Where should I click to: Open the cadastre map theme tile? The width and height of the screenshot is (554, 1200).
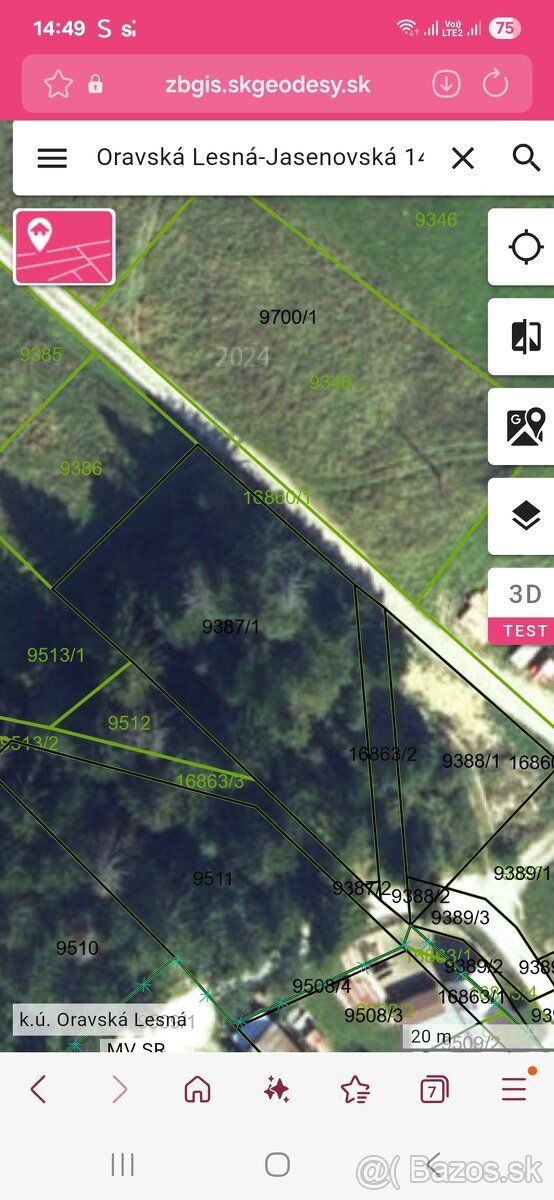point(64,247)
